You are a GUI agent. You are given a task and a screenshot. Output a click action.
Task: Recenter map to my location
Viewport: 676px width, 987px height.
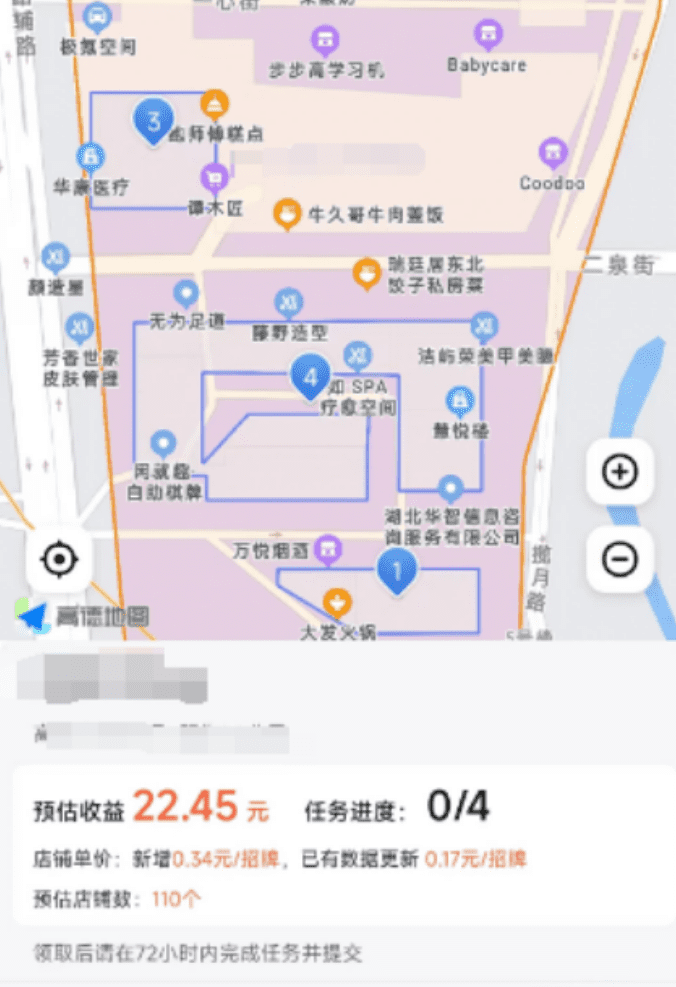click(59, 559)
